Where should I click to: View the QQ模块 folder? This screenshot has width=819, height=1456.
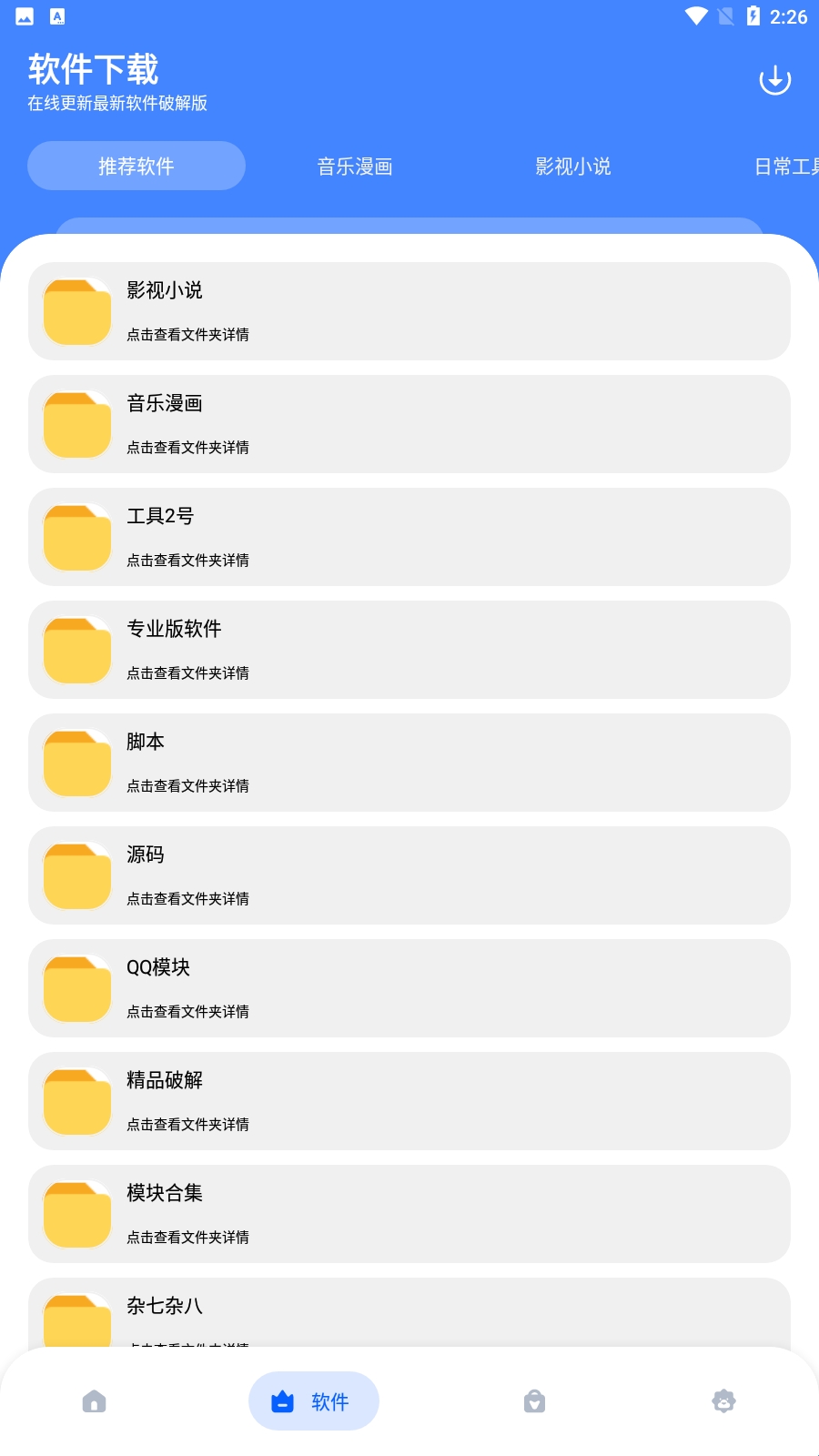[x=409, y=988]
